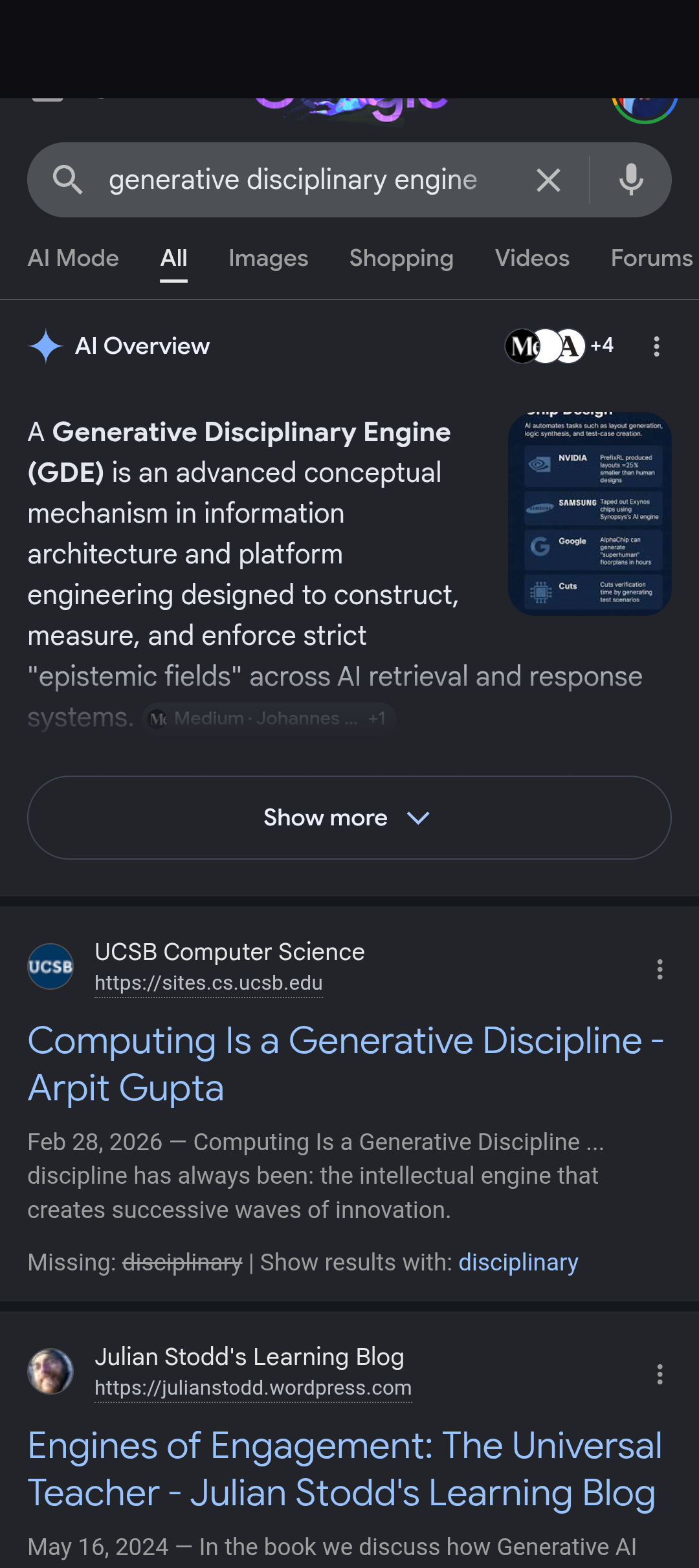This screenshot has height=1568, width=699.
Task: Switch to the Images tab
Action: tap(268, 258)
